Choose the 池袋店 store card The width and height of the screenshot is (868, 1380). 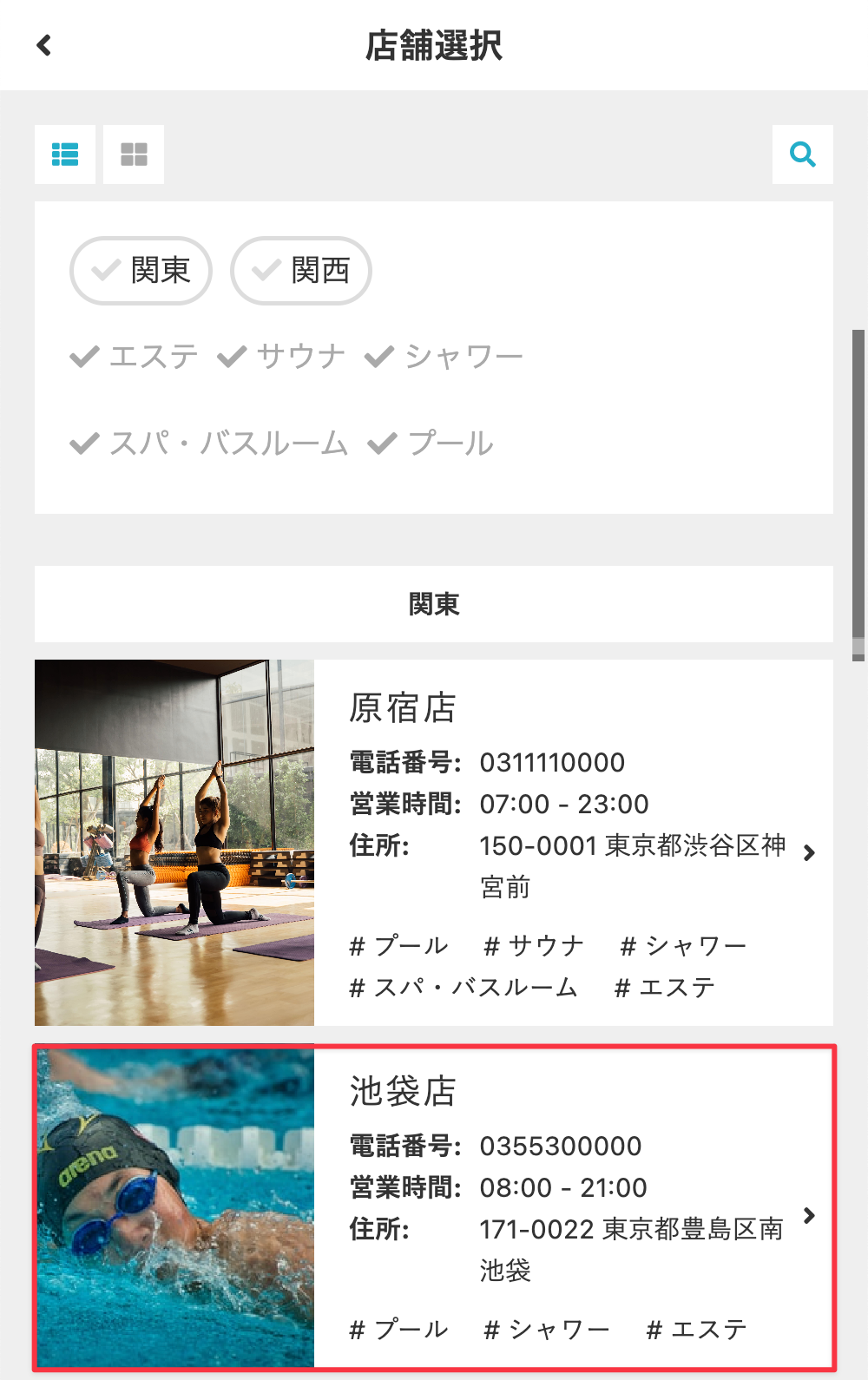click(x=573, y=1206)
